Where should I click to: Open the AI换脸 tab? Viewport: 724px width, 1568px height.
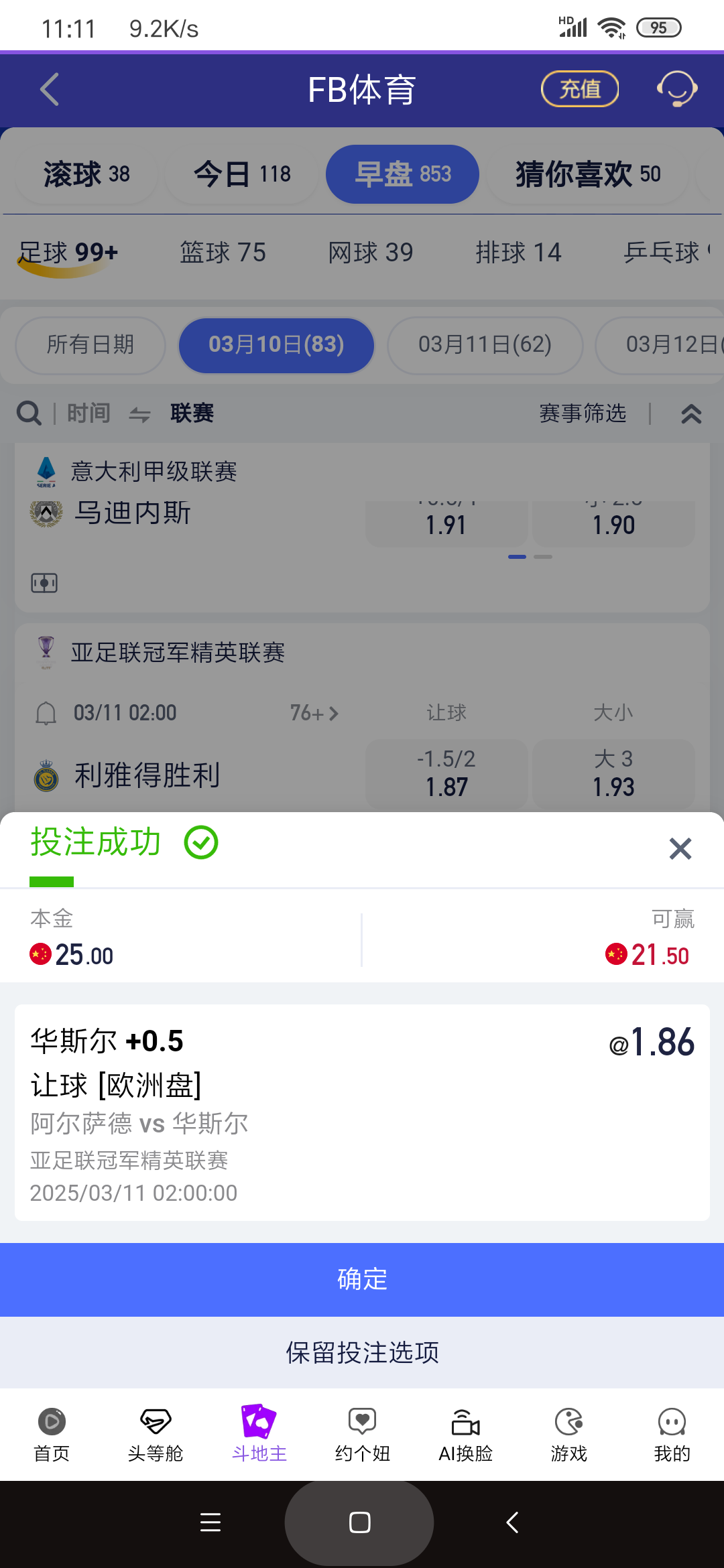[x=465, y=1434]
